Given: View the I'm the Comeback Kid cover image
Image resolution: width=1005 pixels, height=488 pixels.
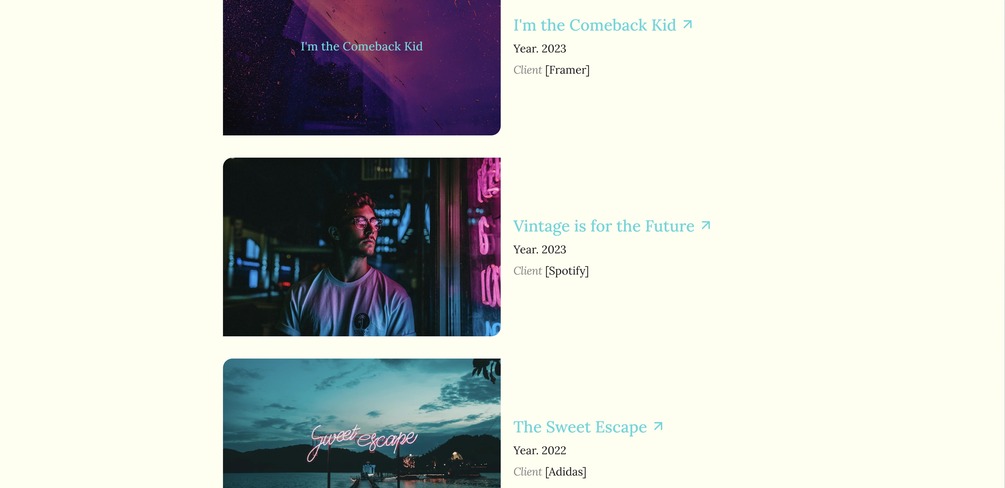Looking at the screenshot, I should coord(361,67).
